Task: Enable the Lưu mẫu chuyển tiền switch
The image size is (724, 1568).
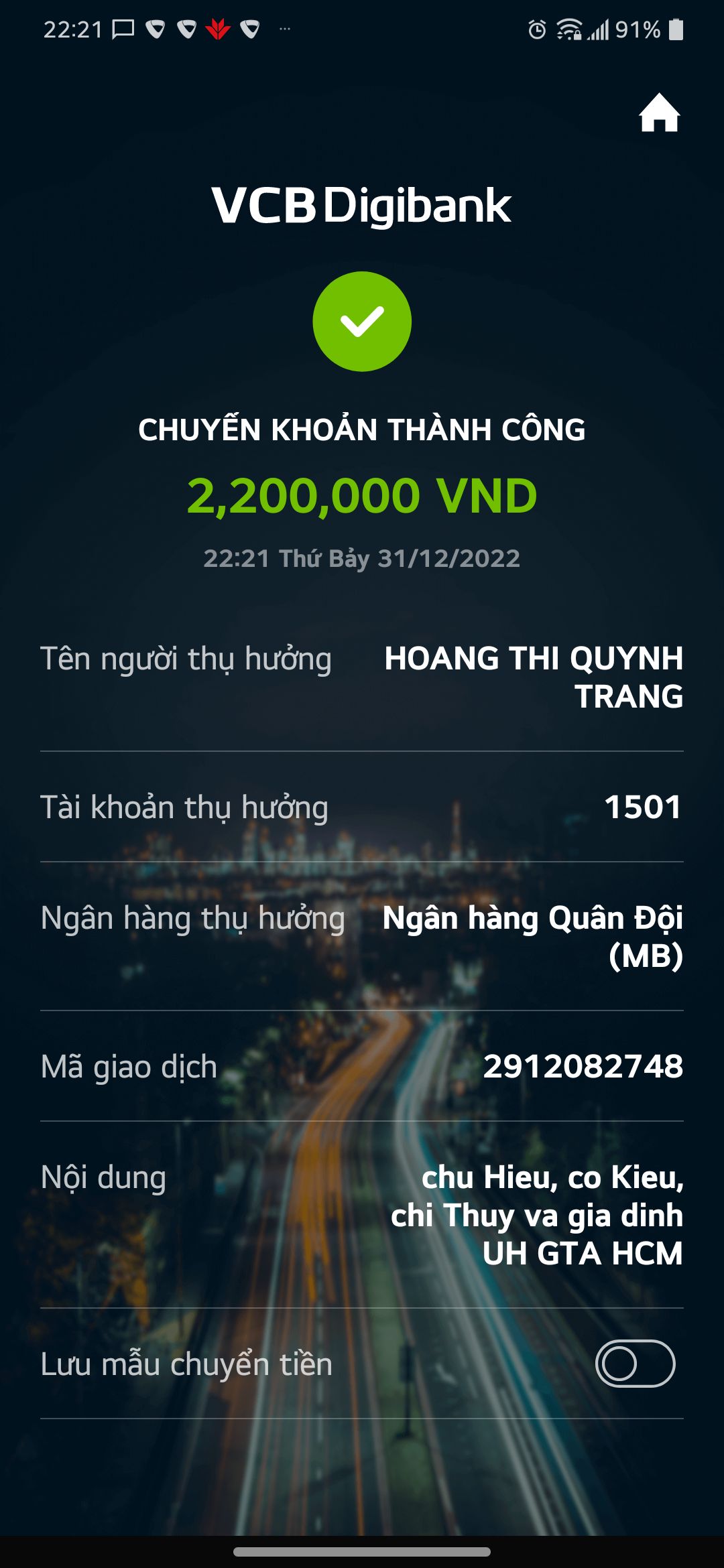Action: [x=635, y=1363]
